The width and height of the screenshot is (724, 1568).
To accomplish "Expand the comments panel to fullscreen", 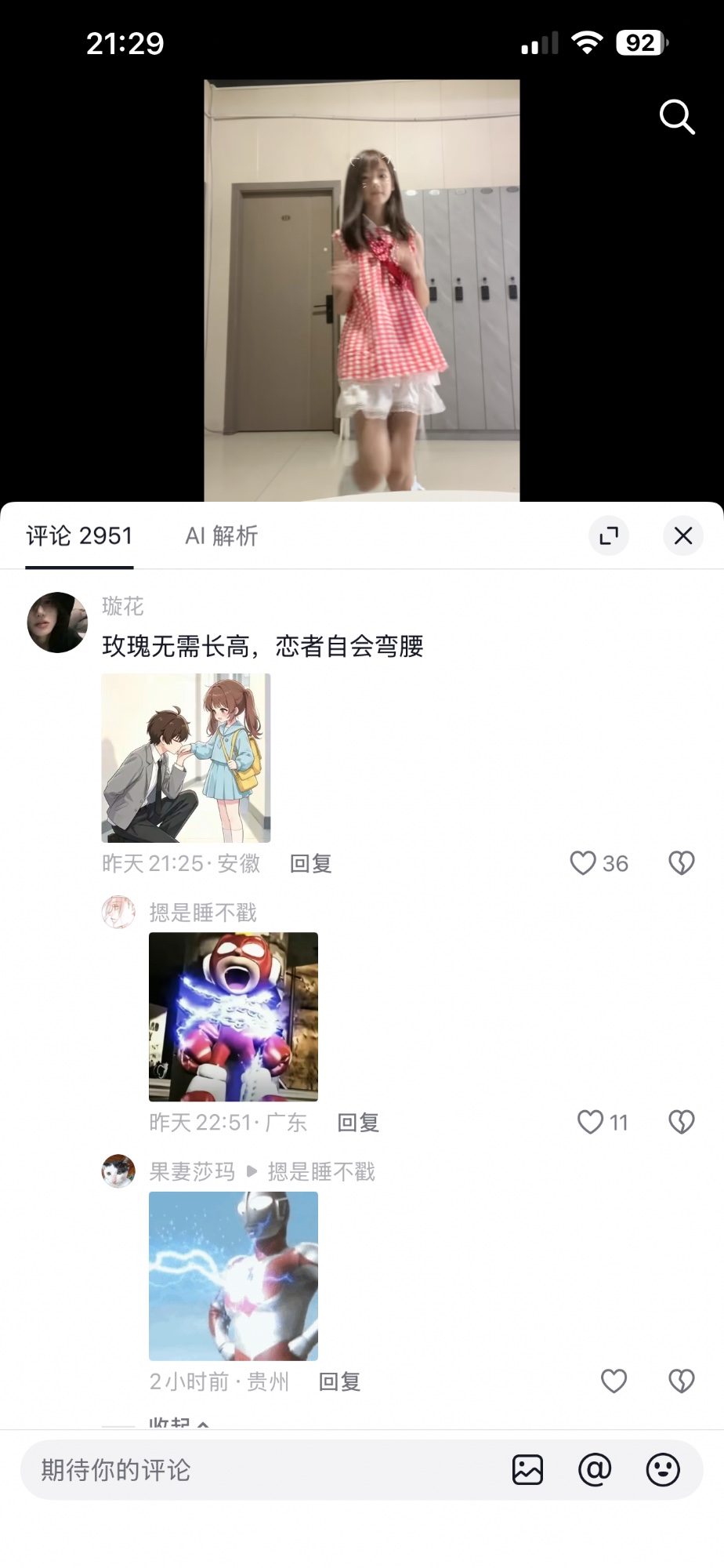I will pos(609,535).
